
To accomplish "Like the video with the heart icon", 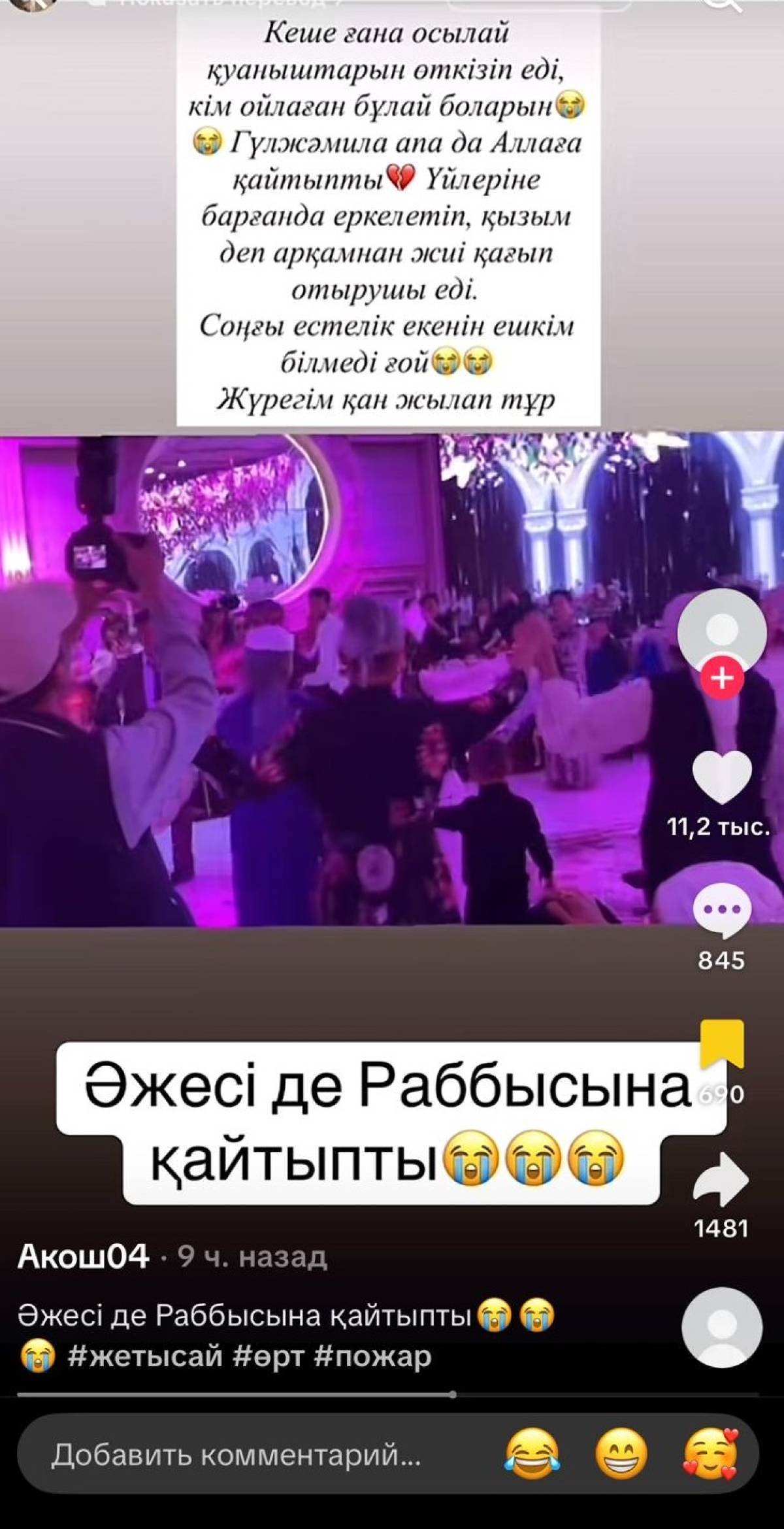I will [721, 777].
